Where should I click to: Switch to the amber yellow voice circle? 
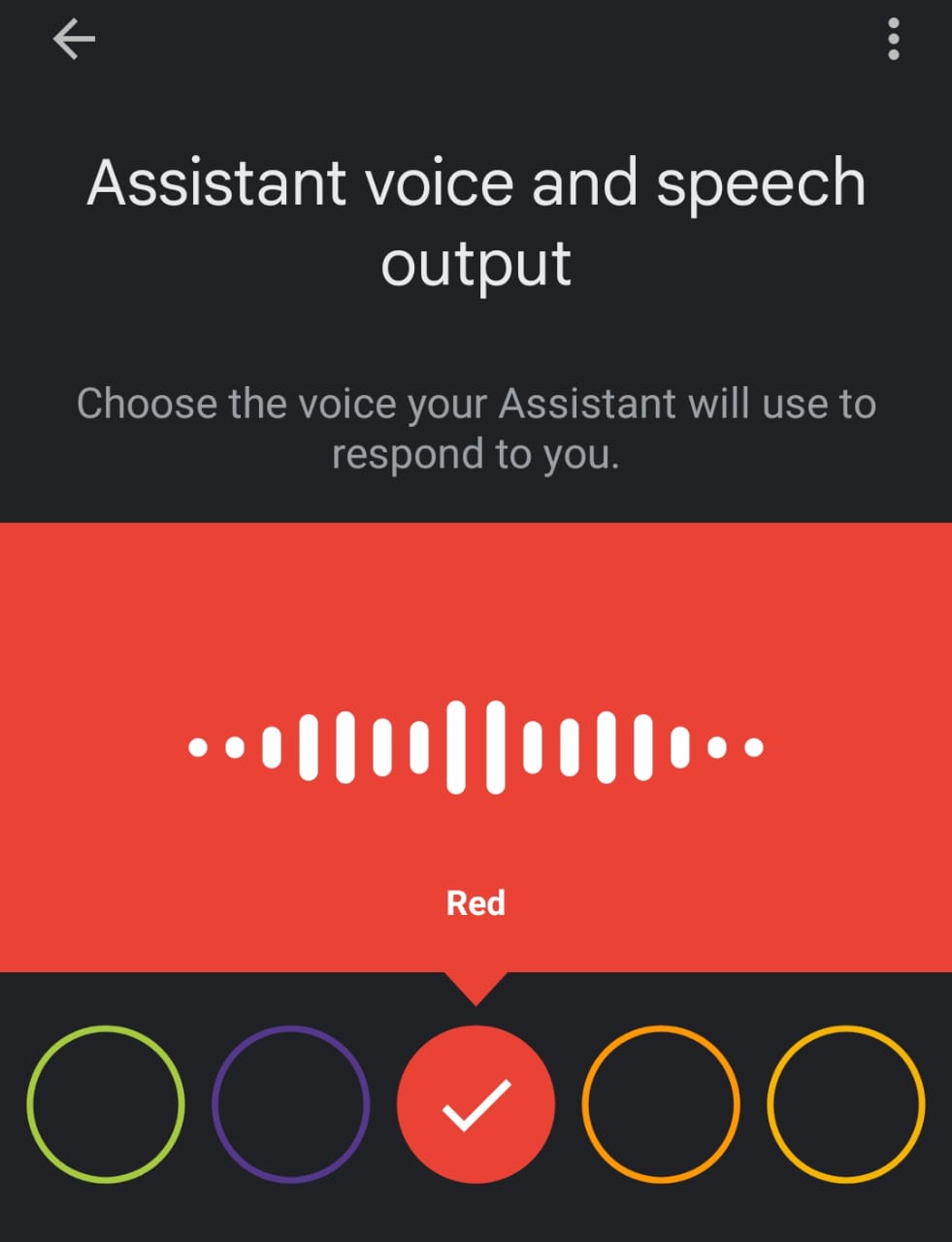pos(845,1104)
